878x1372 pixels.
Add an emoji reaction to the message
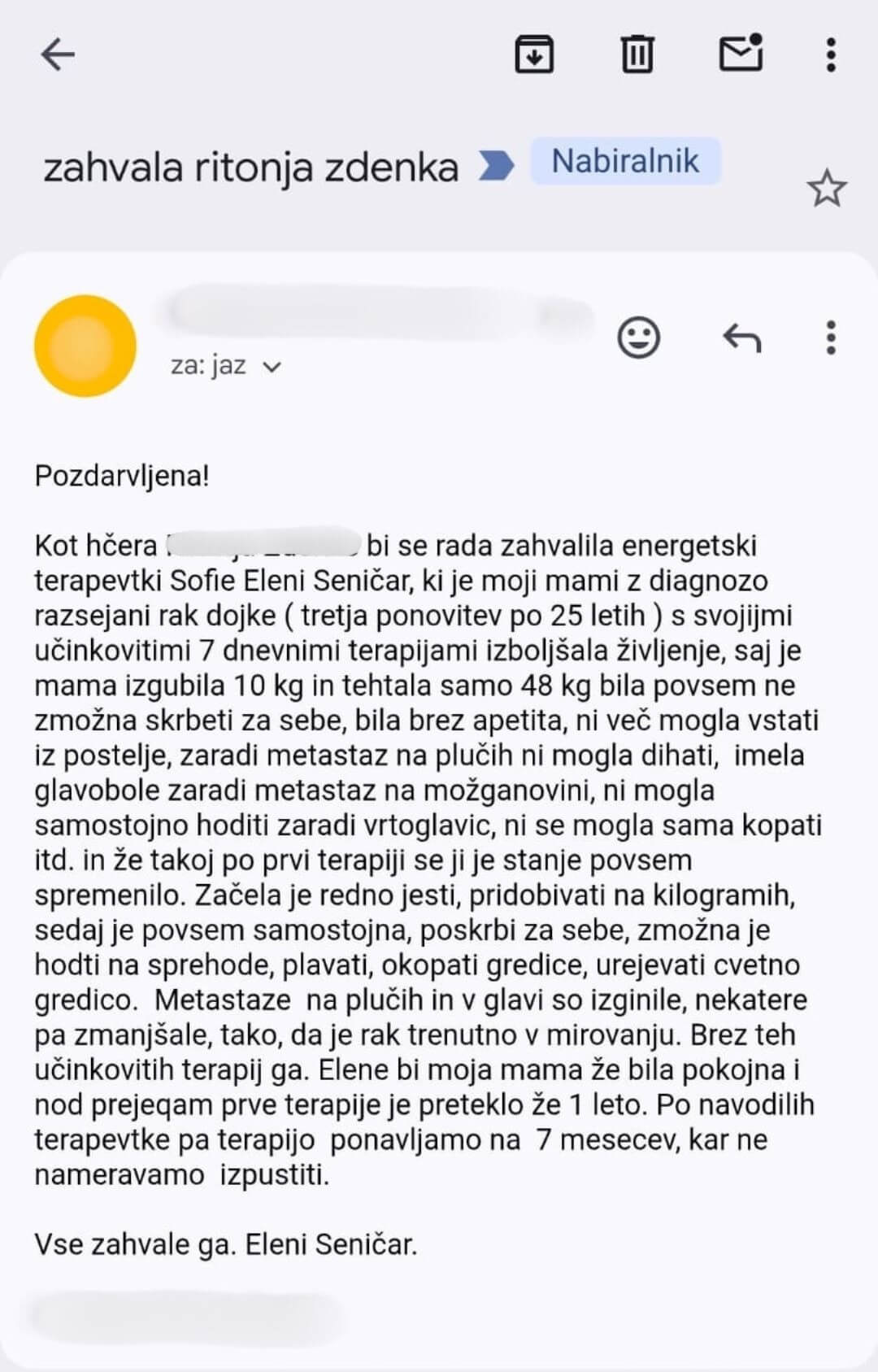(639, 337)
